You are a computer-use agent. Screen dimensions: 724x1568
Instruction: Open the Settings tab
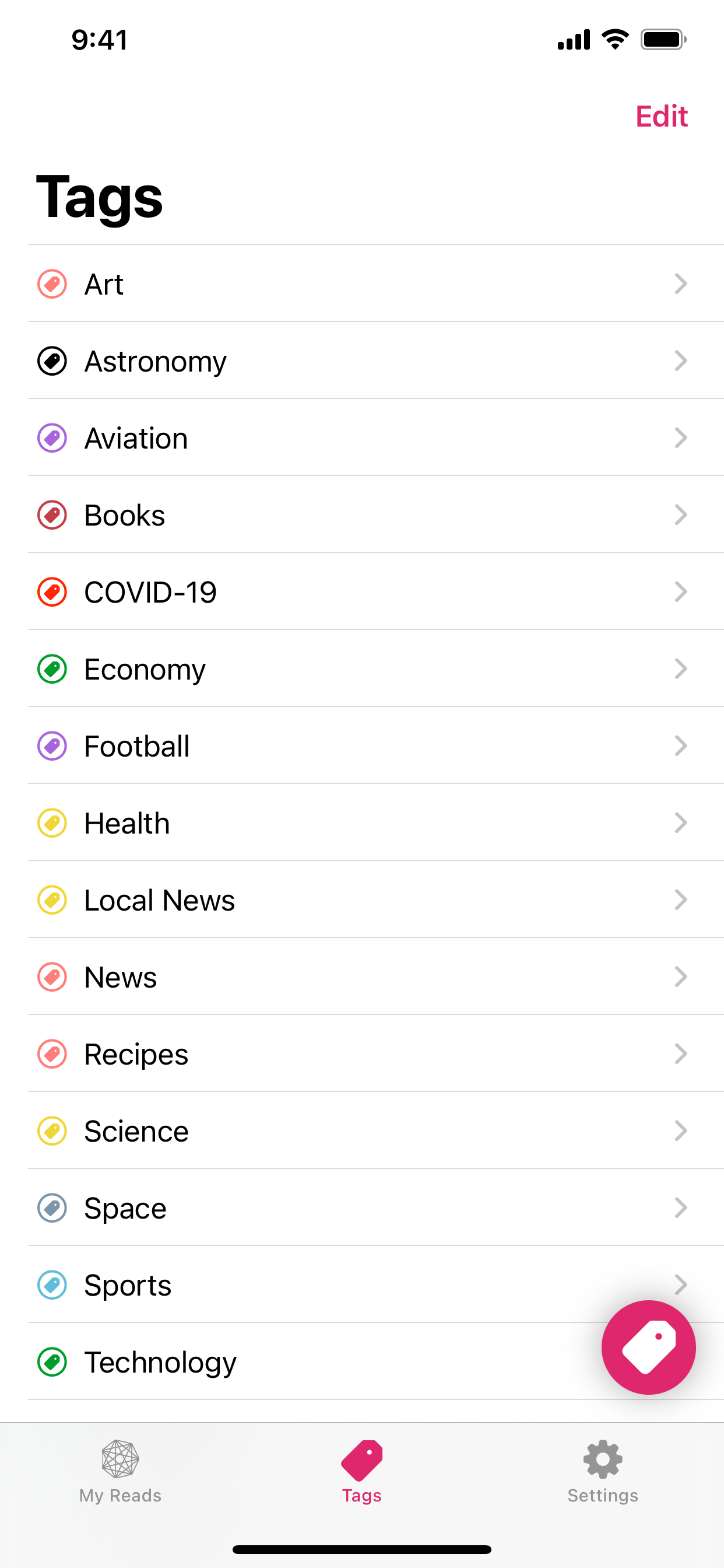602,1471
